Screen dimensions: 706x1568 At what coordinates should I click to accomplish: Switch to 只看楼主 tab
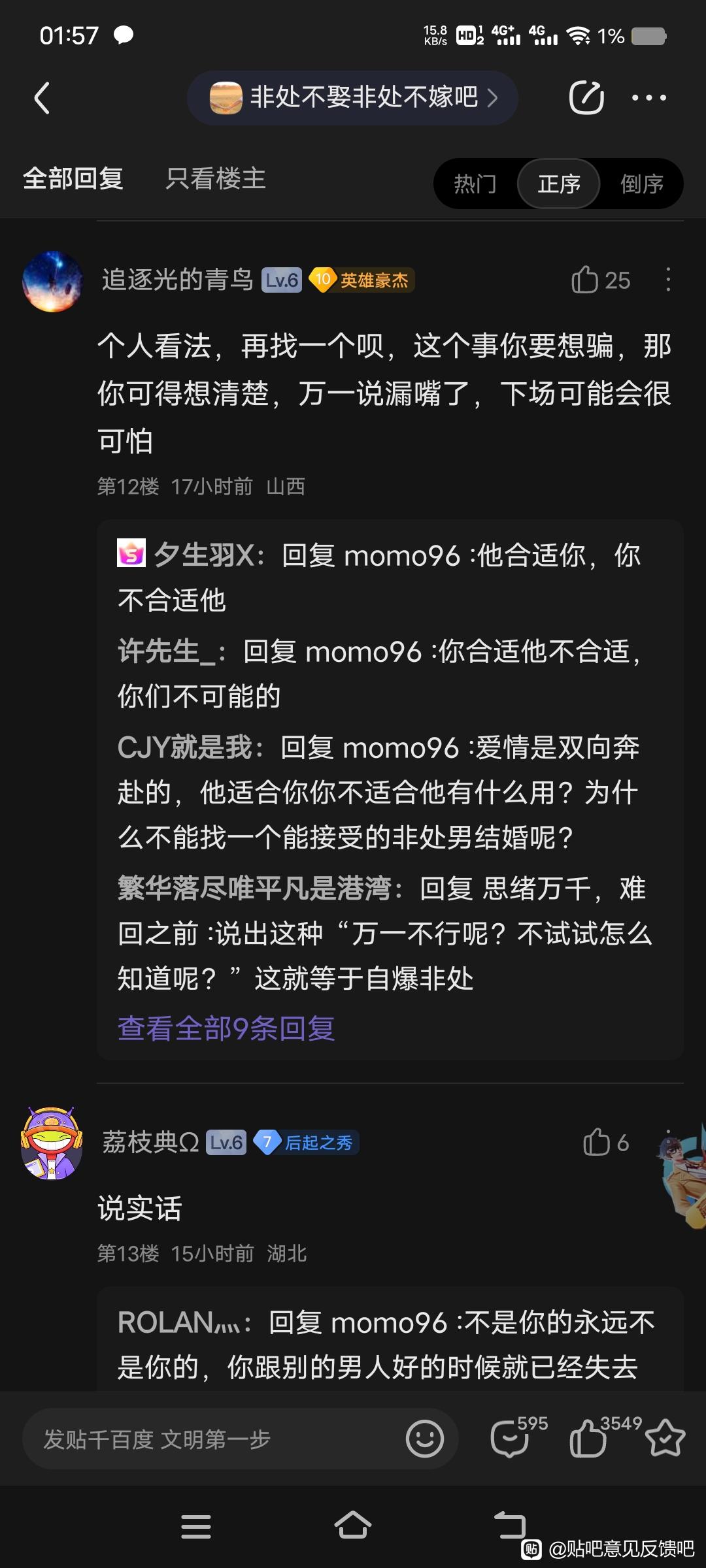(x=216, y=178)
